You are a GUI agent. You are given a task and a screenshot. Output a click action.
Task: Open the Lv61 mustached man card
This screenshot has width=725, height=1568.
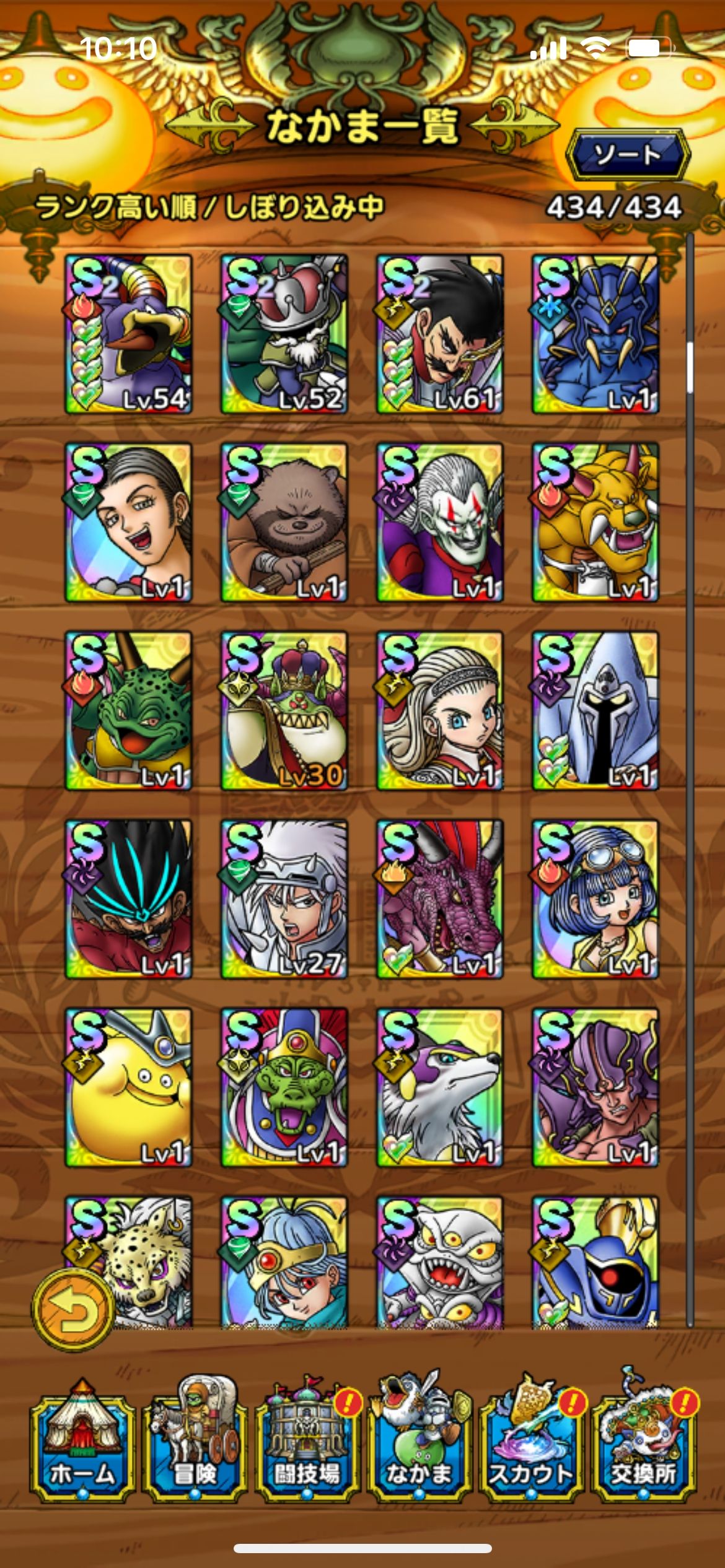(x=439, y=334)
